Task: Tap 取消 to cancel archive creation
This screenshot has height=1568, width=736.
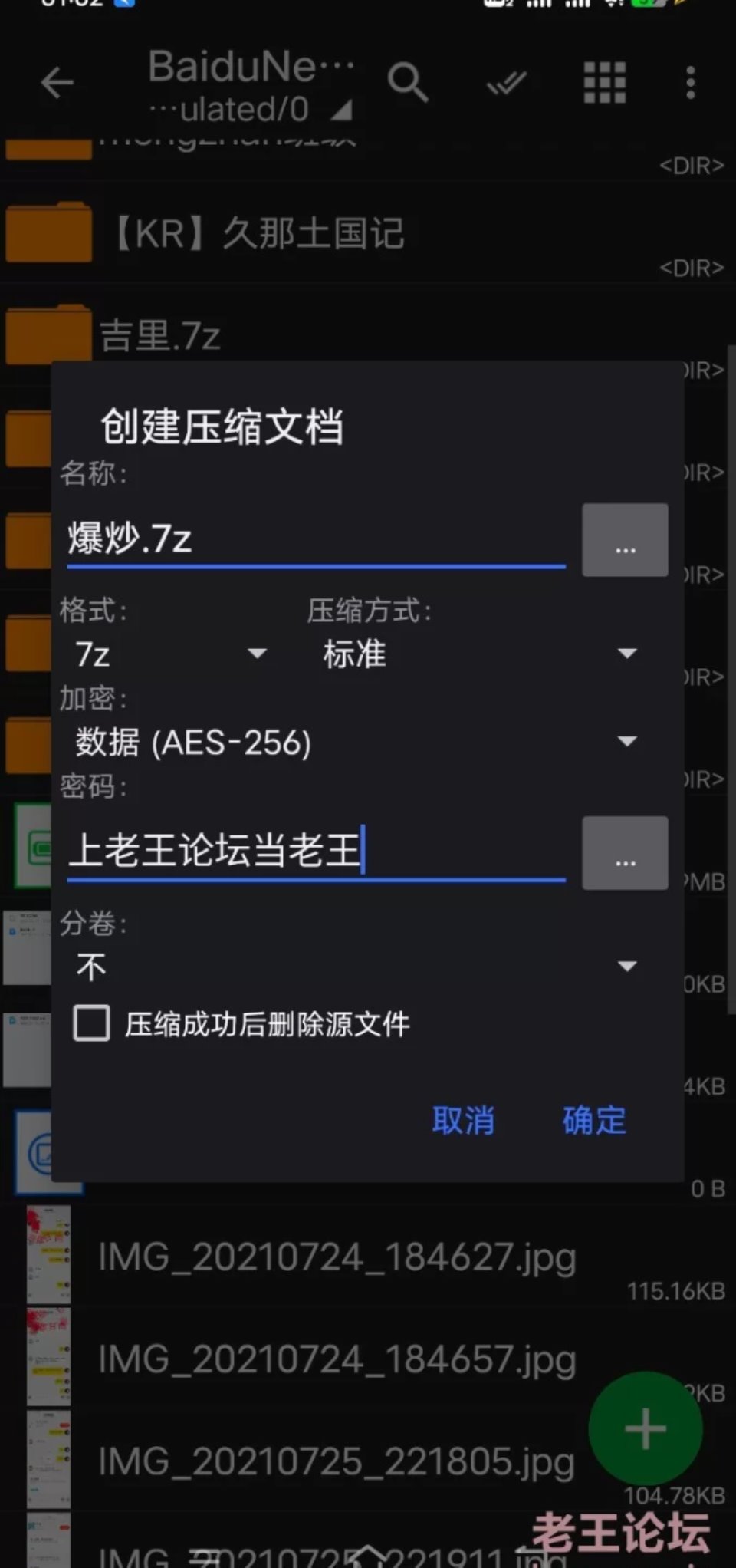Action: 463,1121
